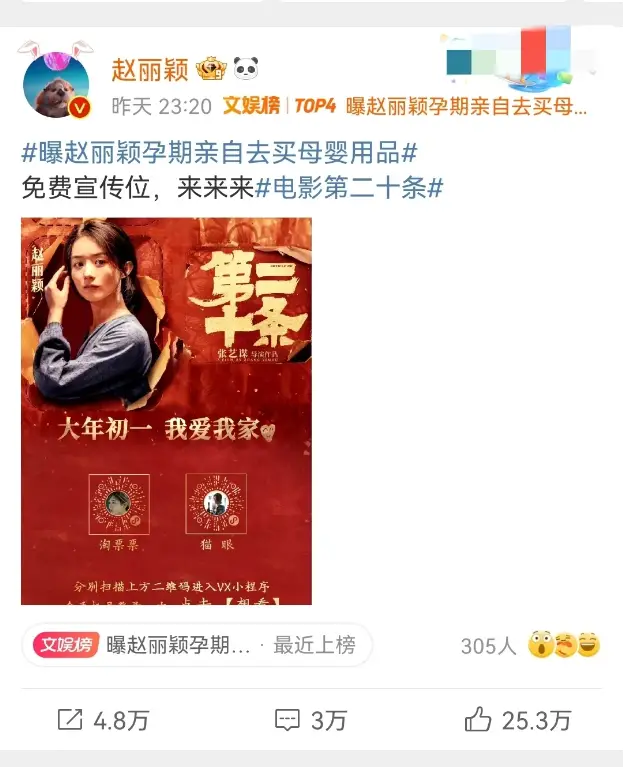
Task: Open the 文娱榜 最近上榜 topic chip
Action: tap(196, 645)
